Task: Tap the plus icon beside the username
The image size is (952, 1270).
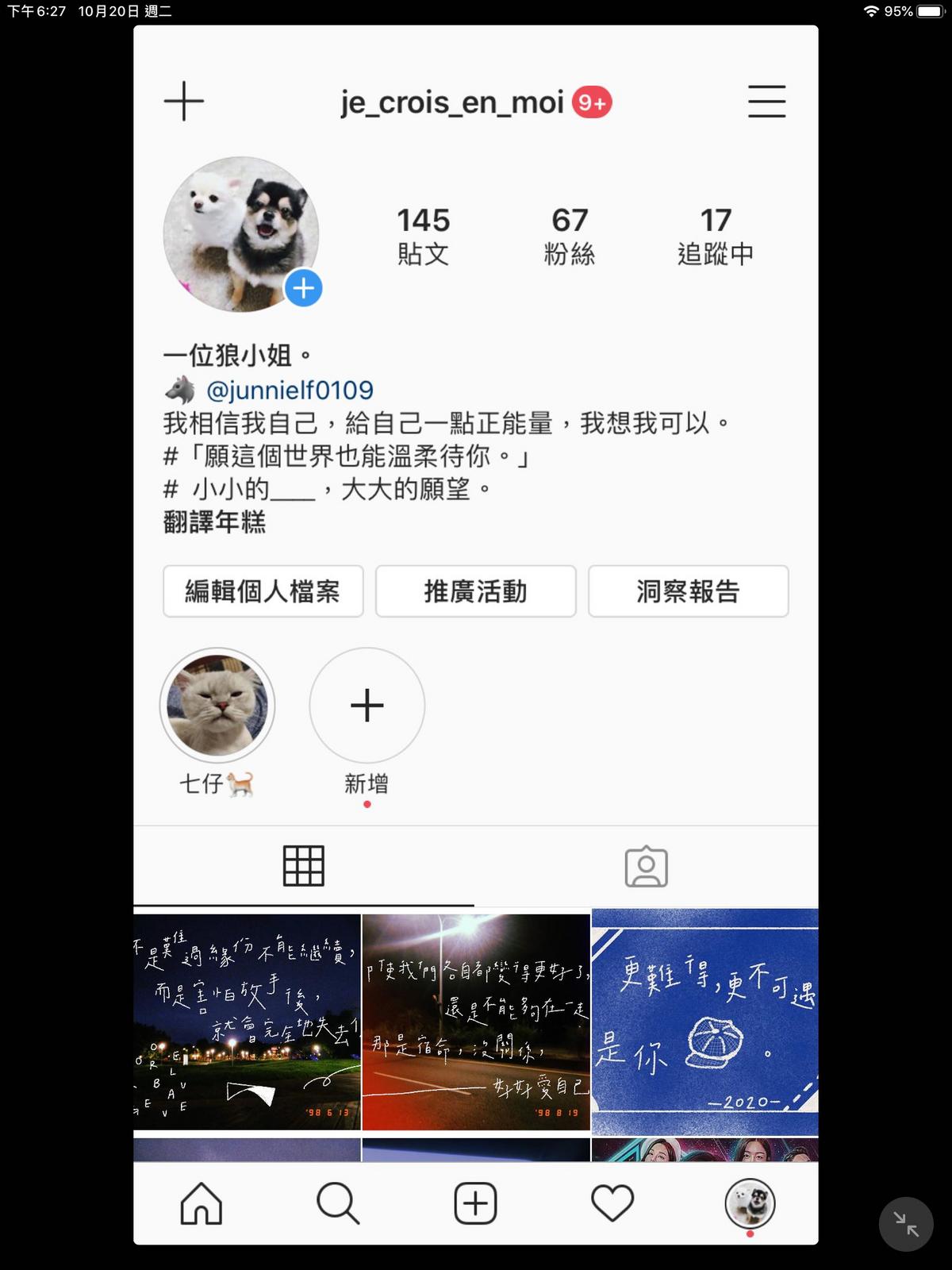Action: pyautogui.click(x=184, y=102)
